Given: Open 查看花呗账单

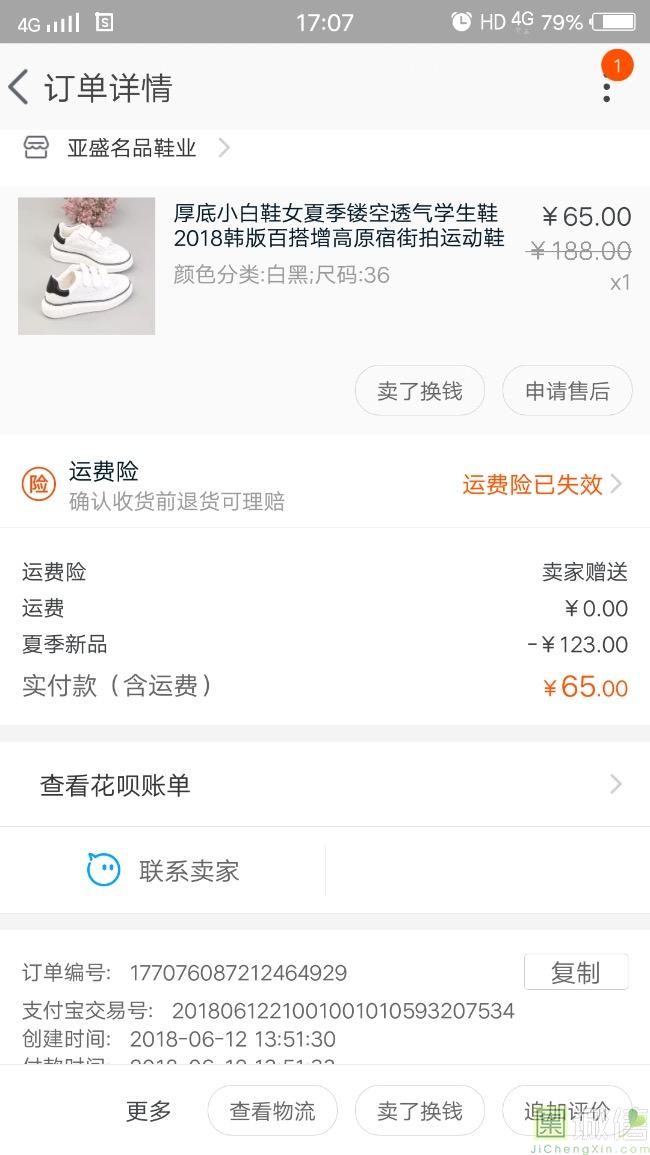Looking at the screenshot, I should [x=324, y=785].
